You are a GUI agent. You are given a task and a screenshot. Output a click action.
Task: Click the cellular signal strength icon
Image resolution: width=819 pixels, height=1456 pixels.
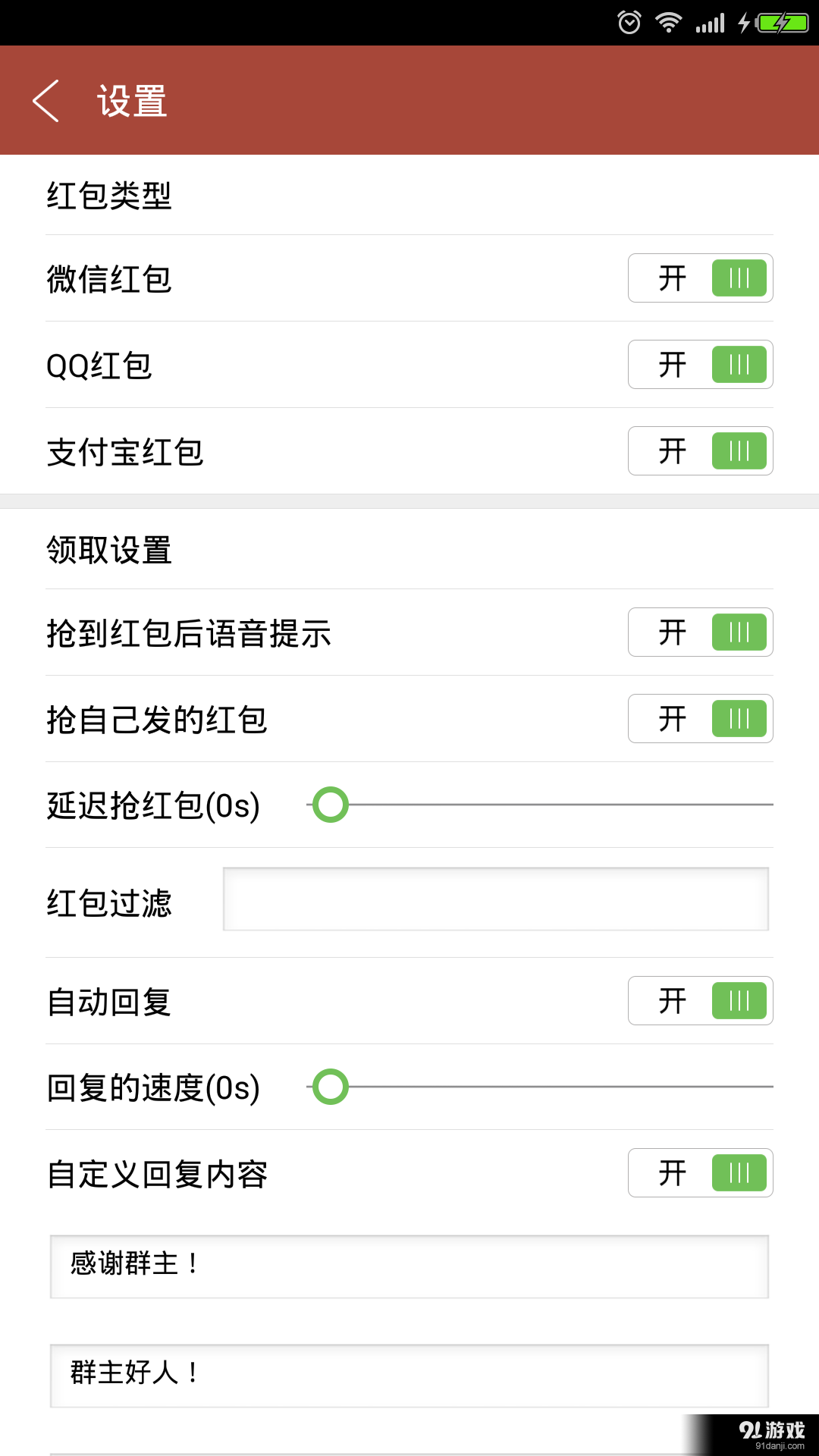711,22
